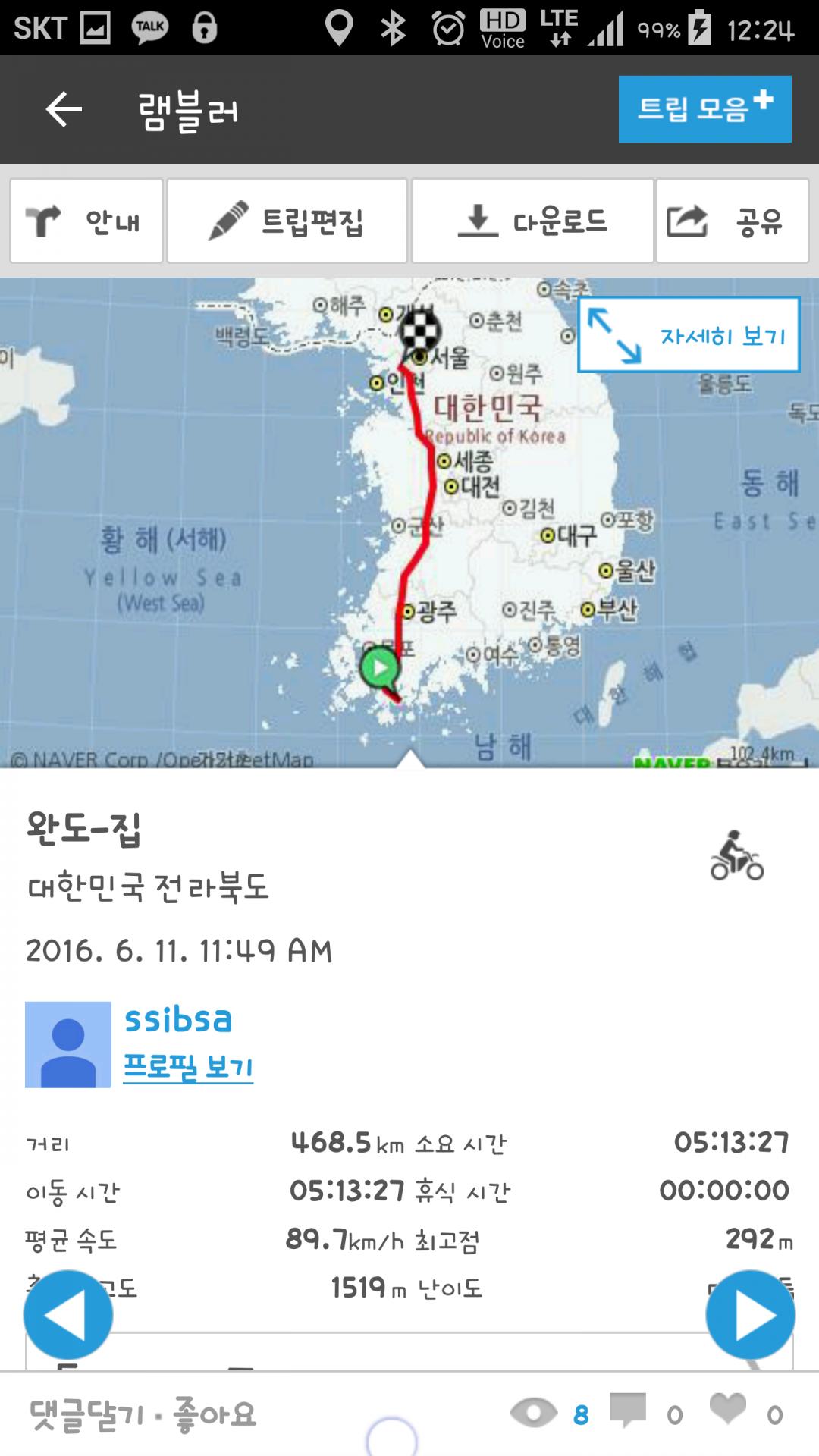Open 안내 route guidance
Screen dimensions: 819x1456
pos(86,221)
